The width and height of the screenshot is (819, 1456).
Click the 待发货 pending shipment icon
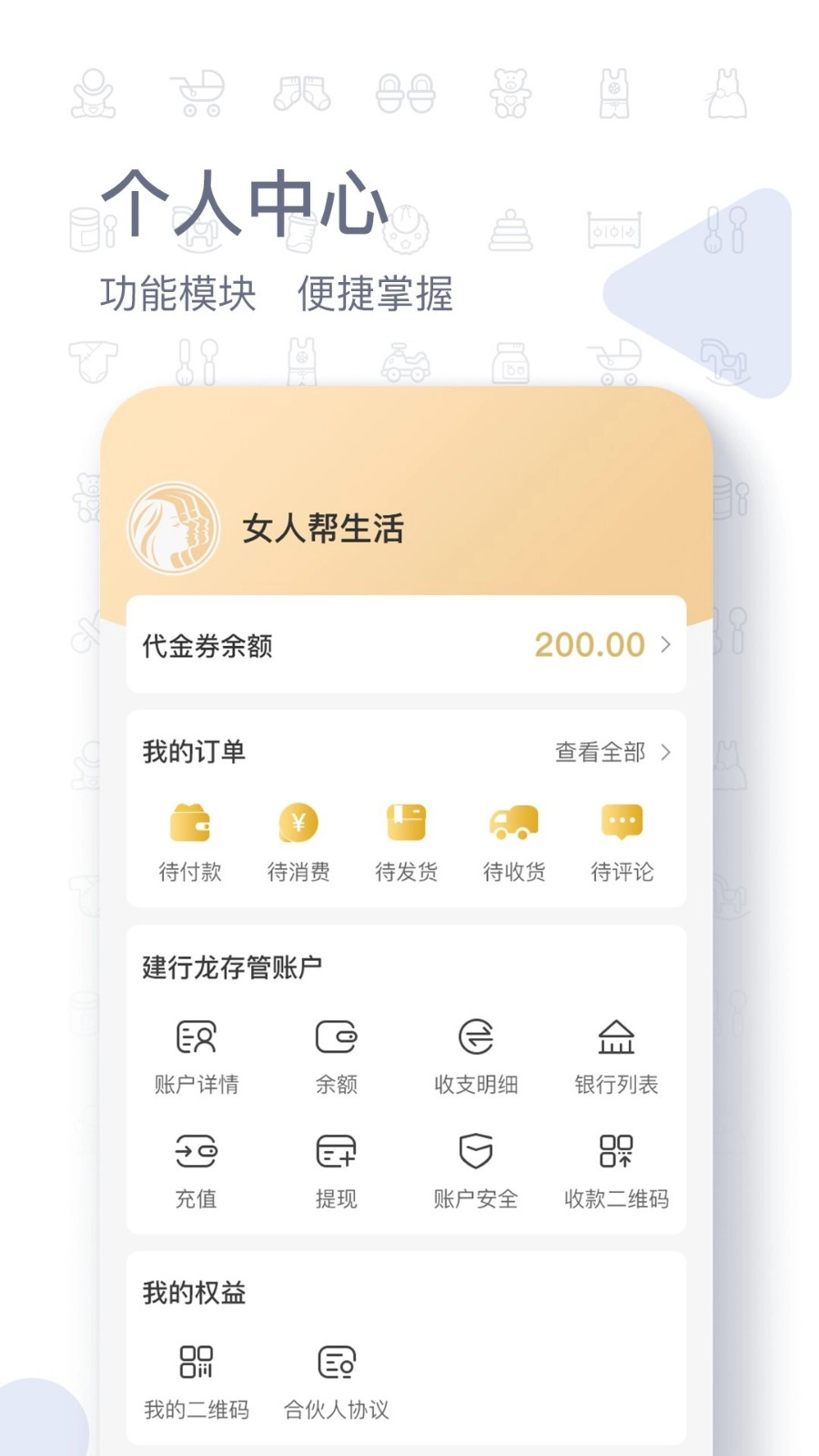pyautogui.click(x=406, y=824)
